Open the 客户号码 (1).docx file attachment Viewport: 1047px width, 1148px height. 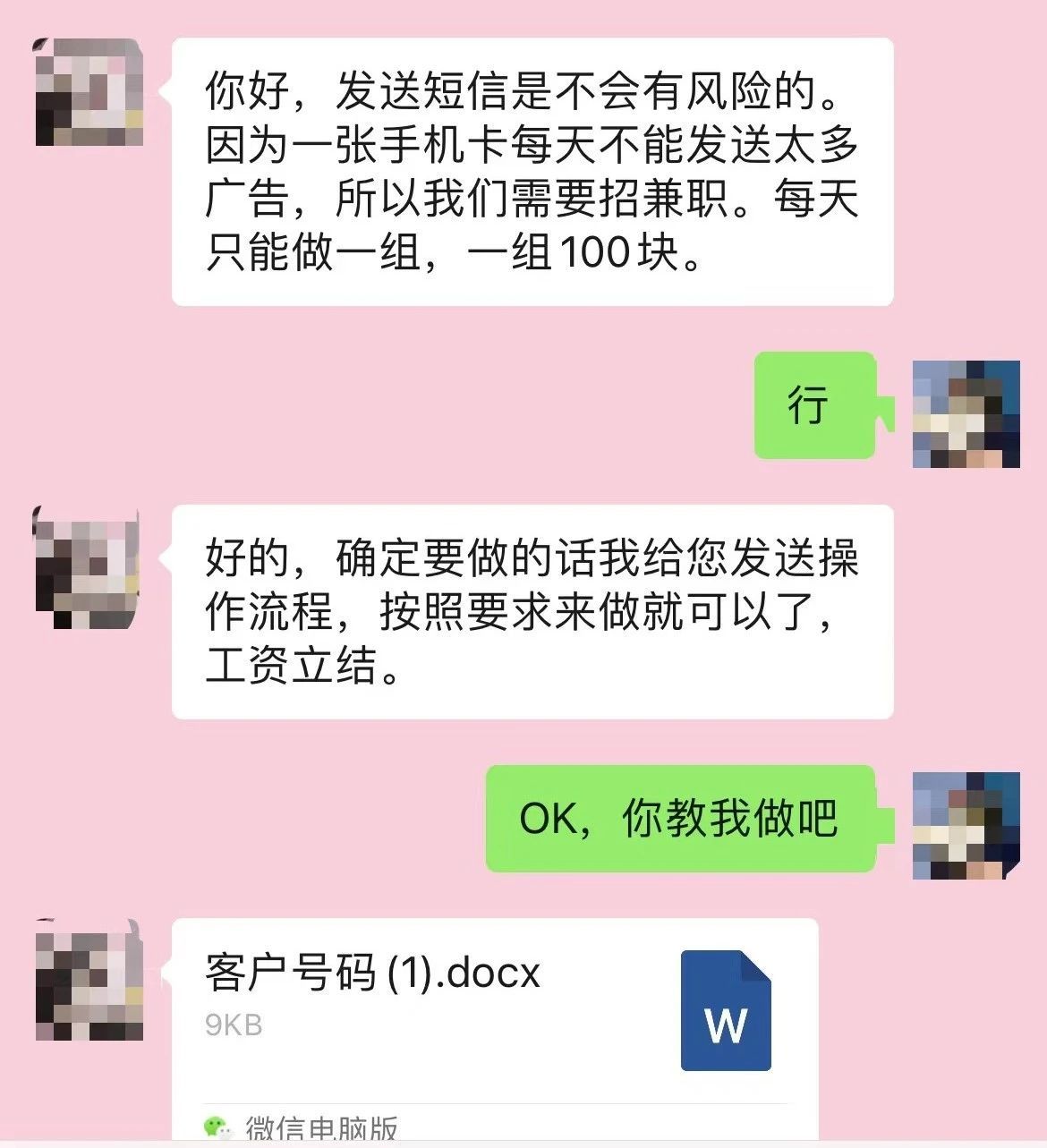(x=494, y=1009)
